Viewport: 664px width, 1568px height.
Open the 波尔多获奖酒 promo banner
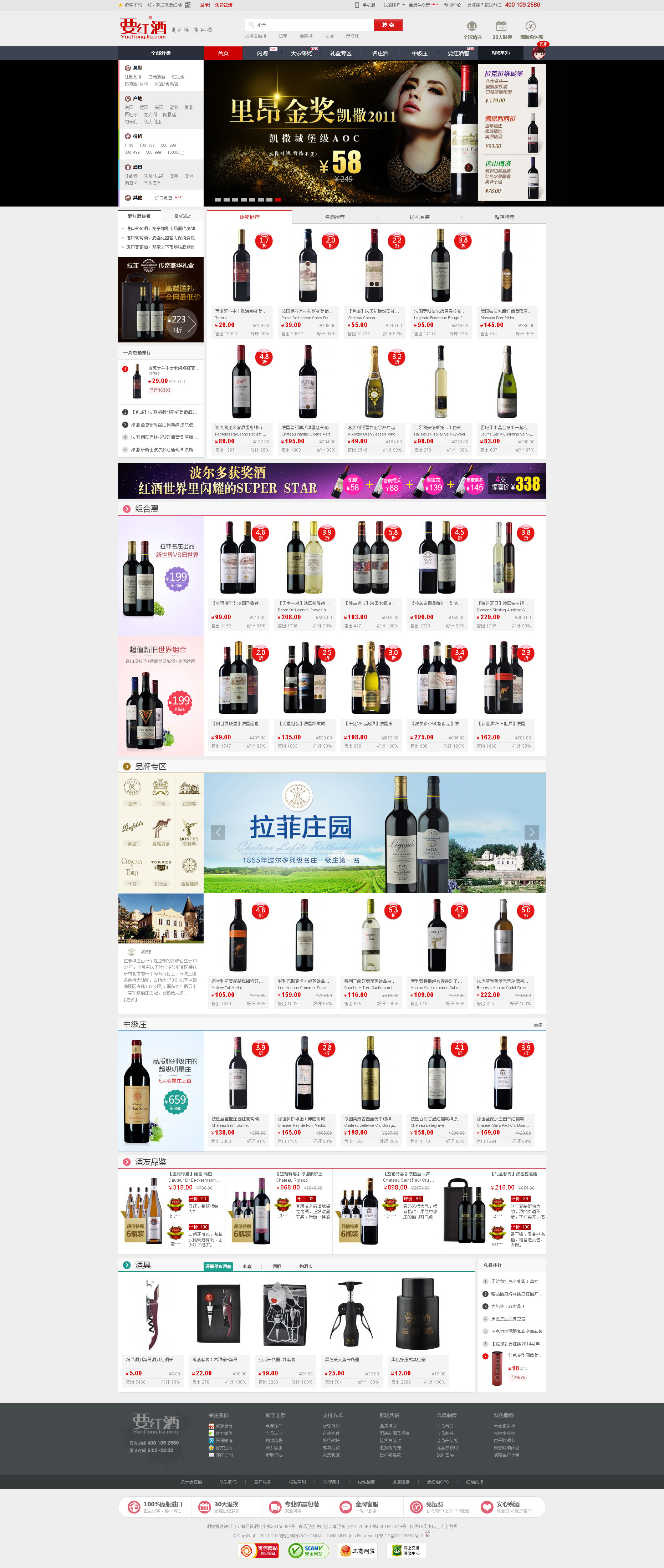332,481
